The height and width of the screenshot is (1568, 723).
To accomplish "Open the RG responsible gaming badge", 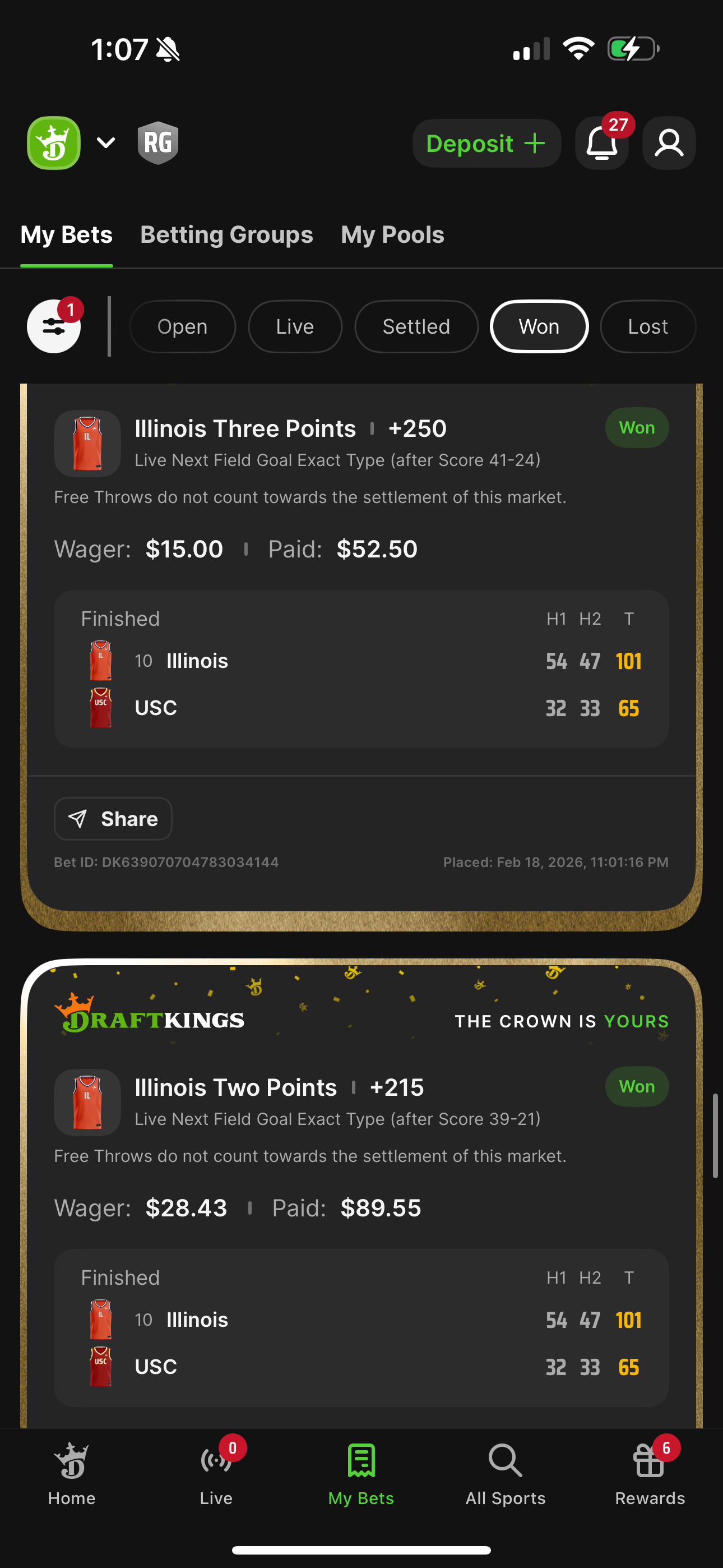I will point(157,143).
